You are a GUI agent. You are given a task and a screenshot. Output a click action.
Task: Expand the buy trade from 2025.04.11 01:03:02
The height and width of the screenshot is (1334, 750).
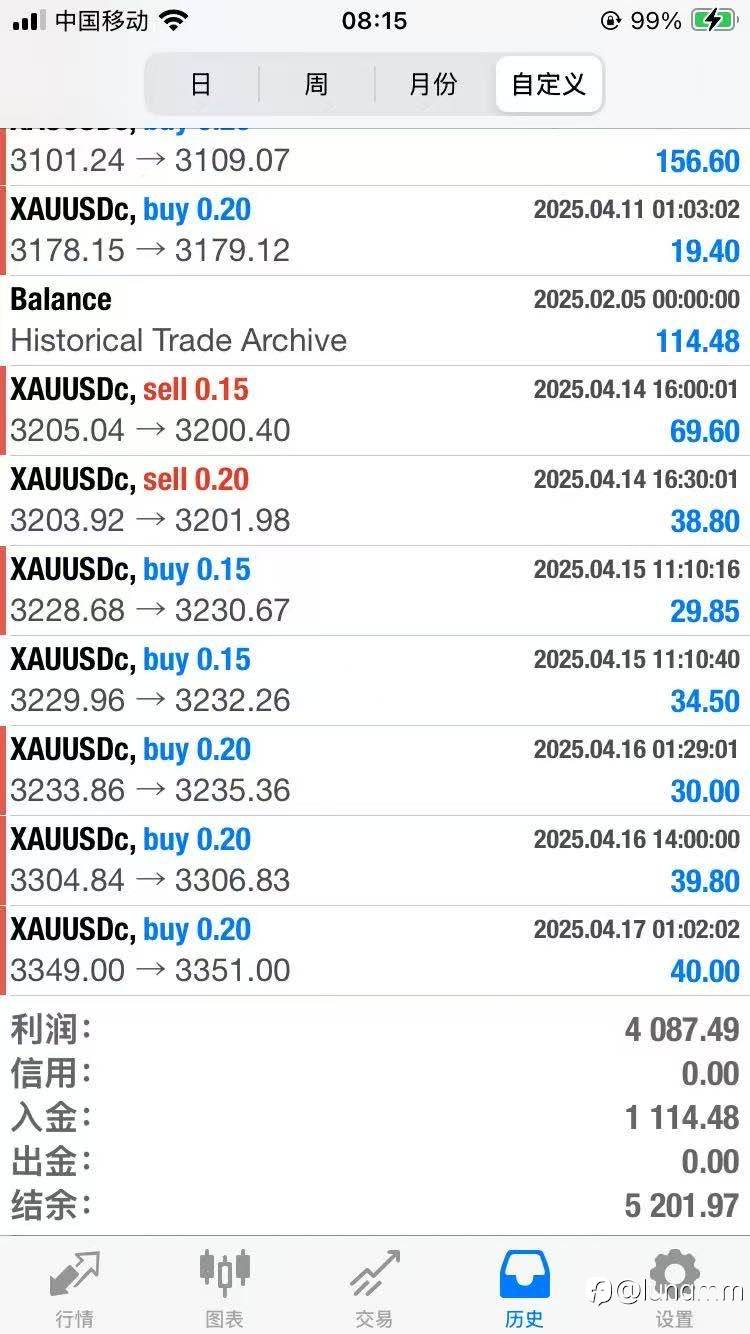pyautogui.click(x=375, y=231)
